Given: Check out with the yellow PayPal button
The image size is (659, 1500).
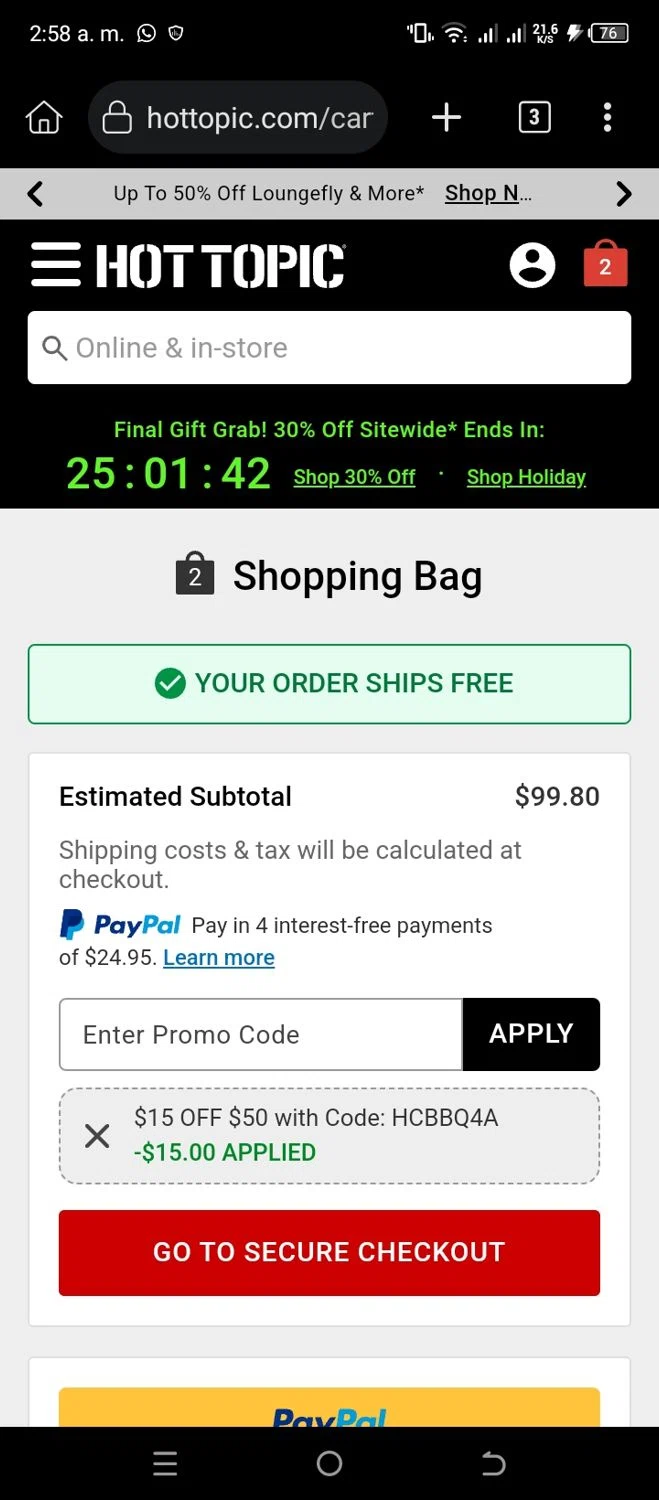Looking at the screenshot, I should (329, 1408).
